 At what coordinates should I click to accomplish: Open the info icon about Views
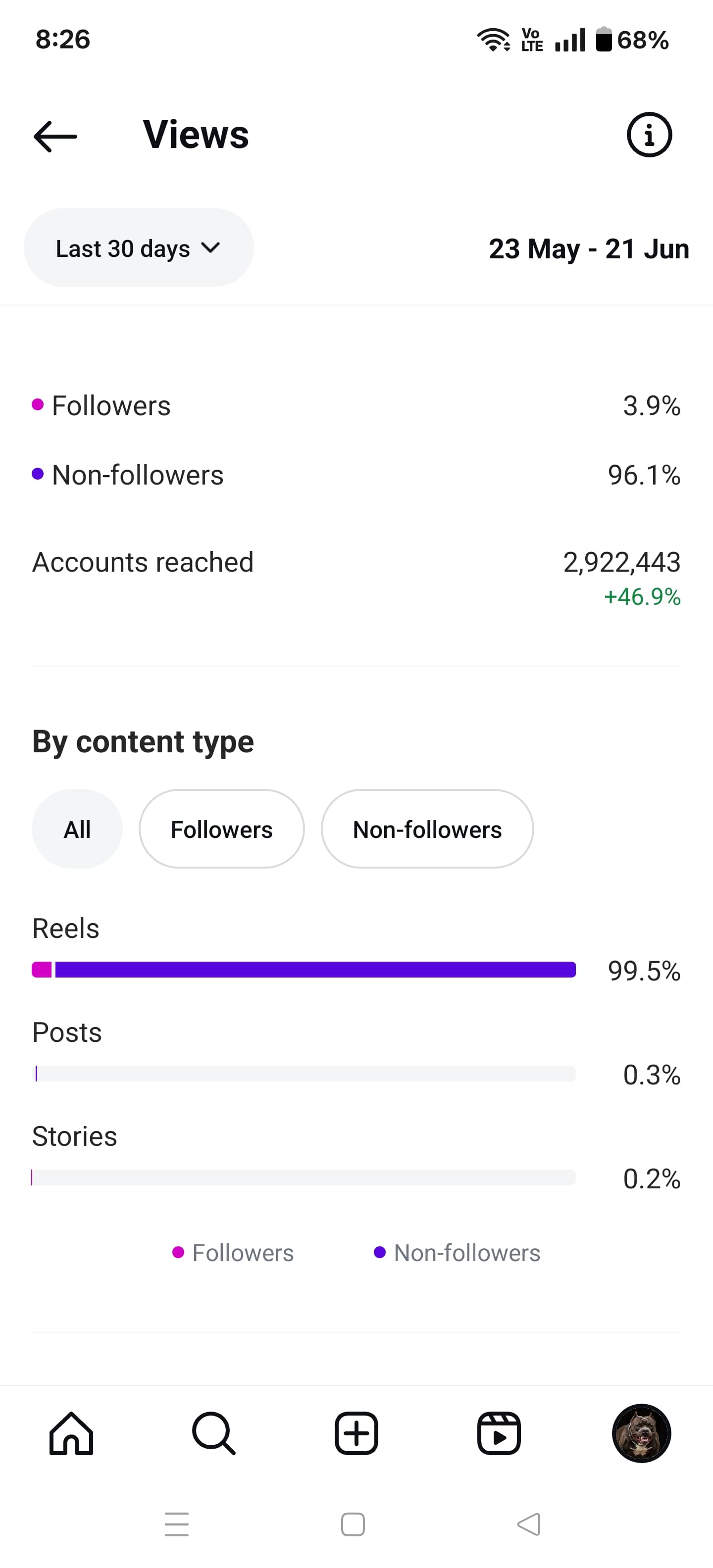(649, 135)
